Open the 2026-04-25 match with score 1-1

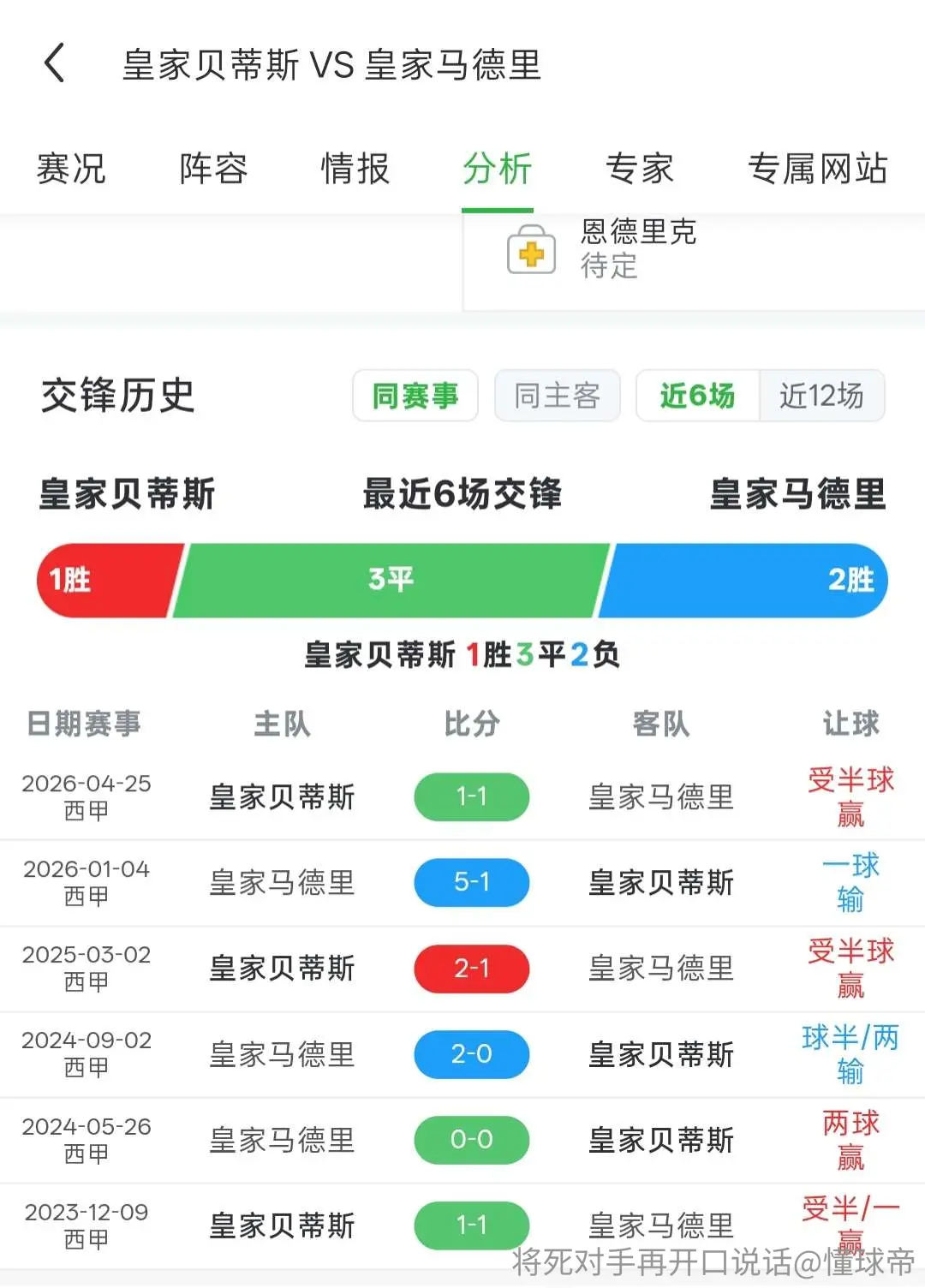[462, 797]
